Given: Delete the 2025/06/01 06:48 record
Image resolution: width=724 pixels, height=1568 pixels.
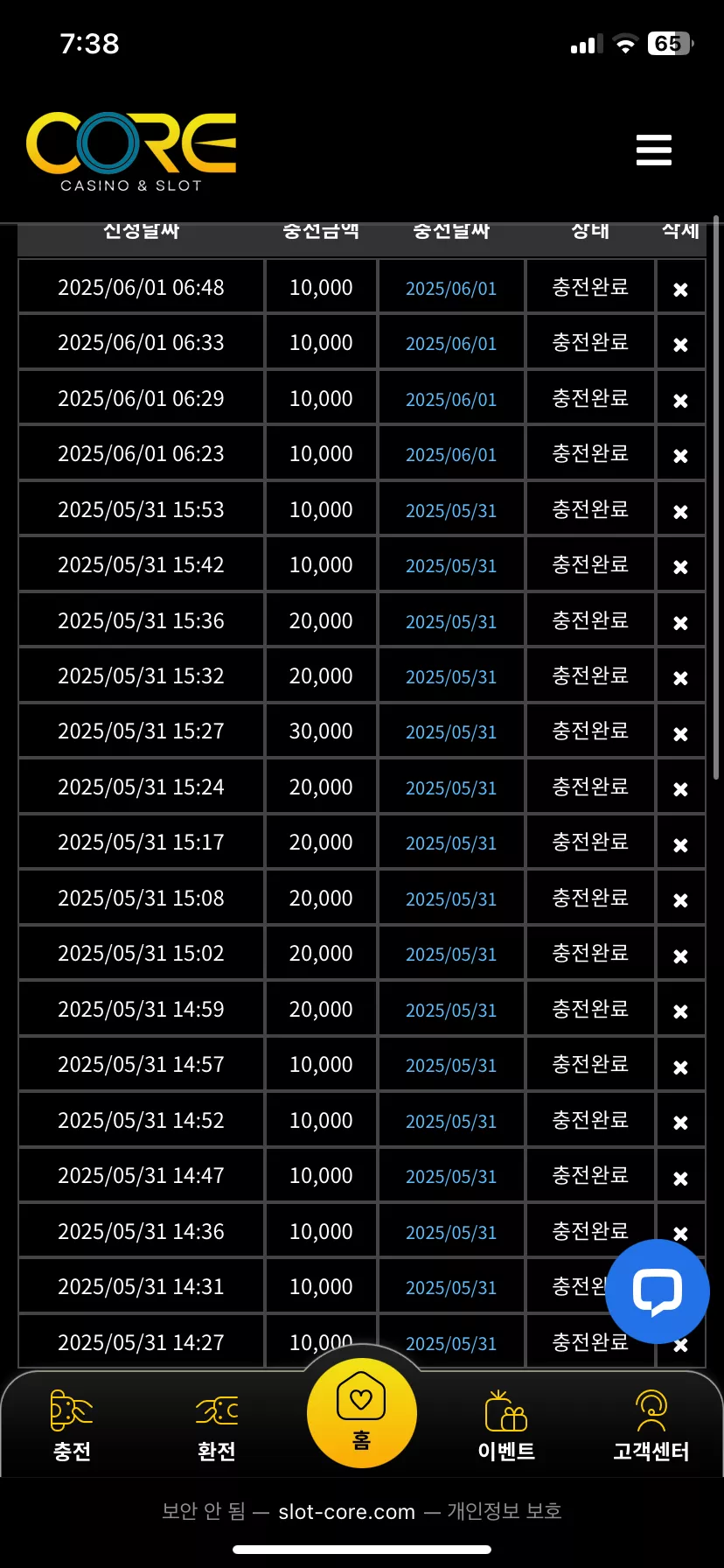Looking at the screenshot, I should 680,290.
